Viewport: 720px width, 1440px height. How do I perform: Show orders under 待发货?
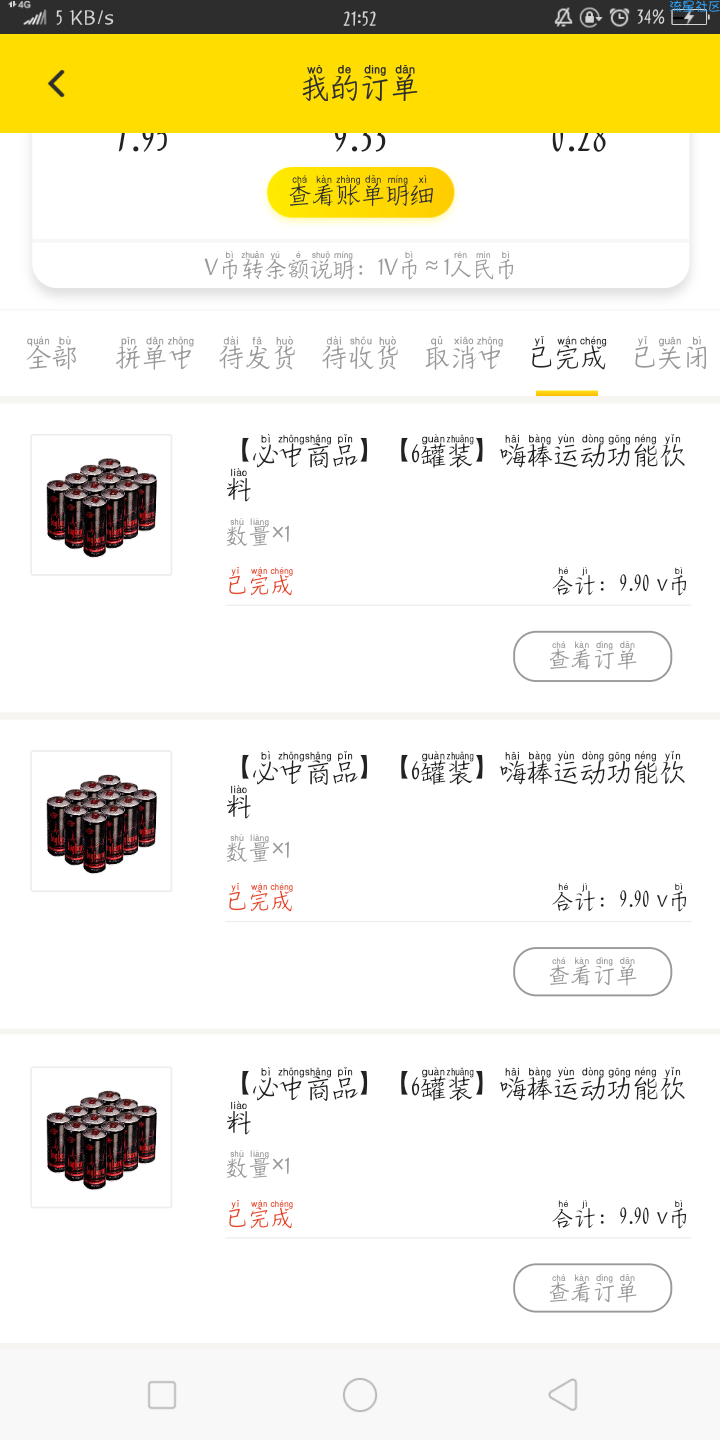tap(257, 354)
